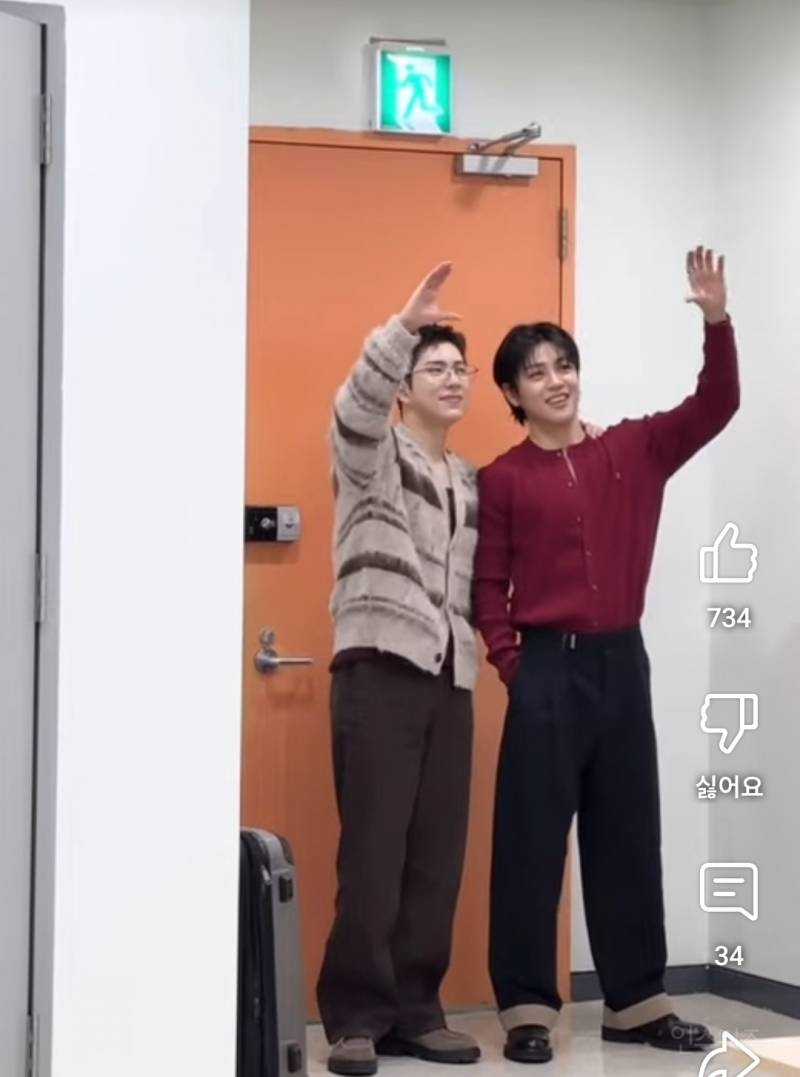The width and height of the screenshot is (800, 1077).
Task: Share this video using the arrow icon
Action: [728, 1056]
